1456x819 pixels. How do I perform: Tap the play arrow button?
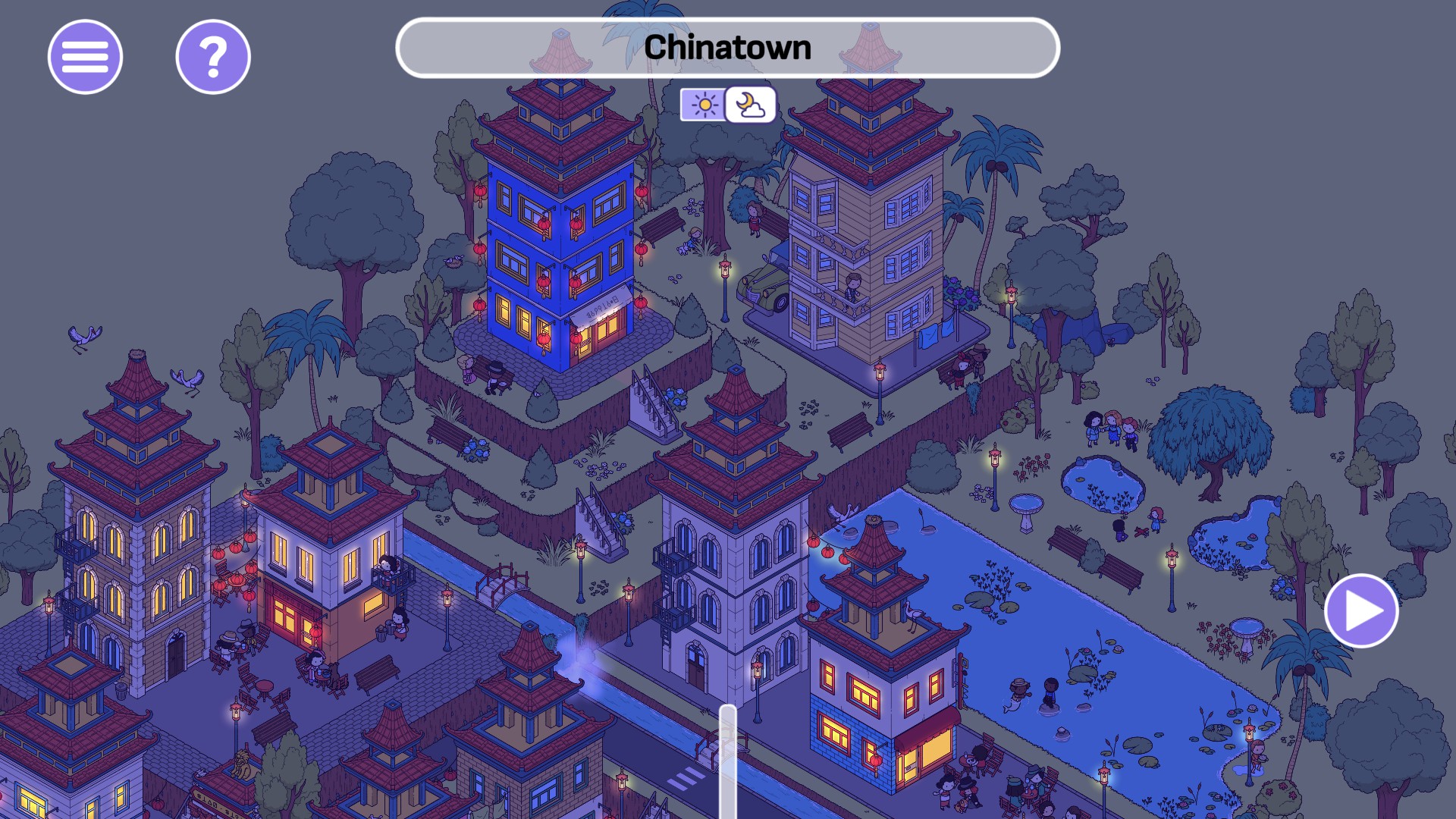click(x=1361, y=611)
